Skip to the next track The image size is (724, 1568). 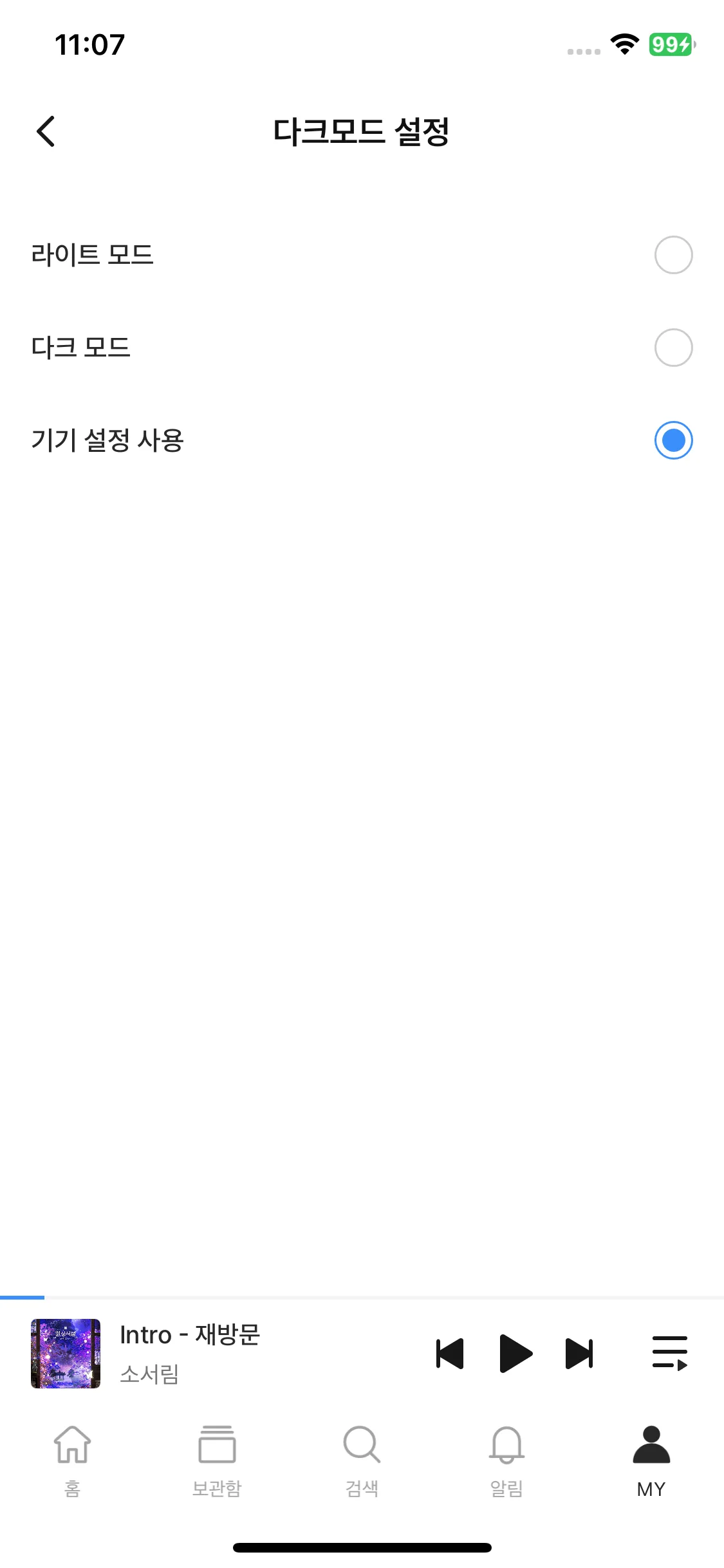[579, 1353]
